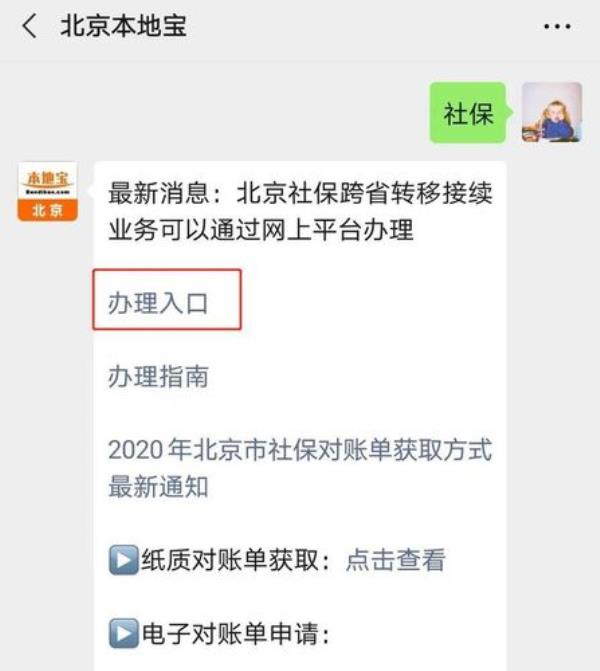This screenshot has width=600, height=671.
Task: Go back from the 北京本地宝 chat
Action: tap(29, 27)
